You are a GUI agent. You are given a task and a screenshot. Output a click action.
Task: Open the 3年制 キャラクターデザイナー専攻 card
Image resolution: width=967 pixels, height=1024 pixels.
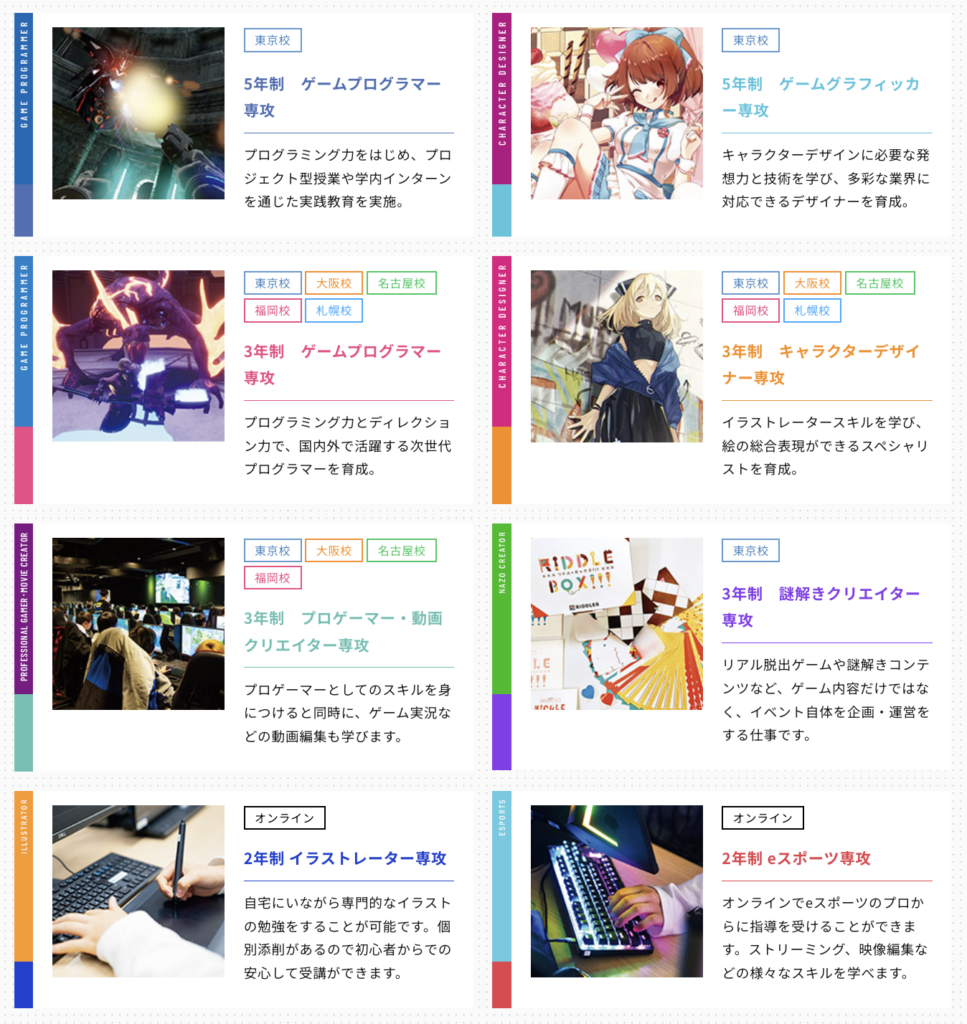point(820,365)
